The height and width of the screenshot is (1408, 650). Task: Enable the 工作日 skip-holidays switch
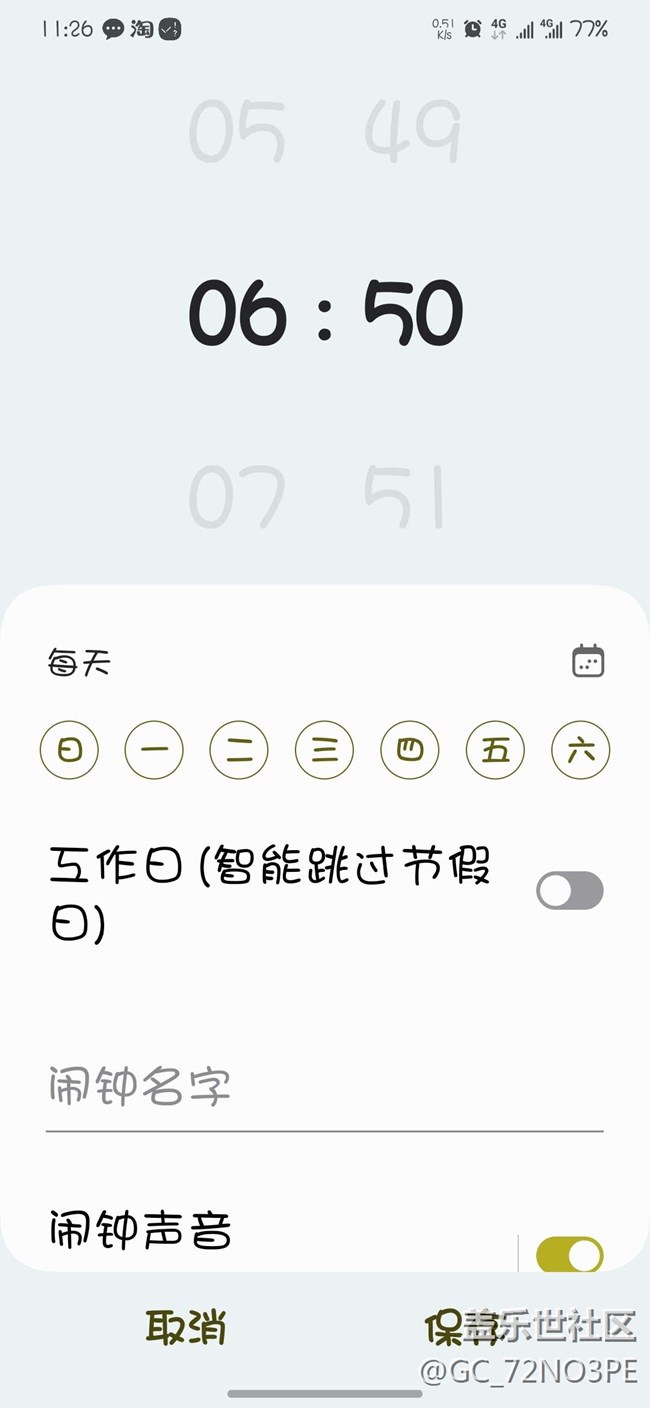pos(570,890)
